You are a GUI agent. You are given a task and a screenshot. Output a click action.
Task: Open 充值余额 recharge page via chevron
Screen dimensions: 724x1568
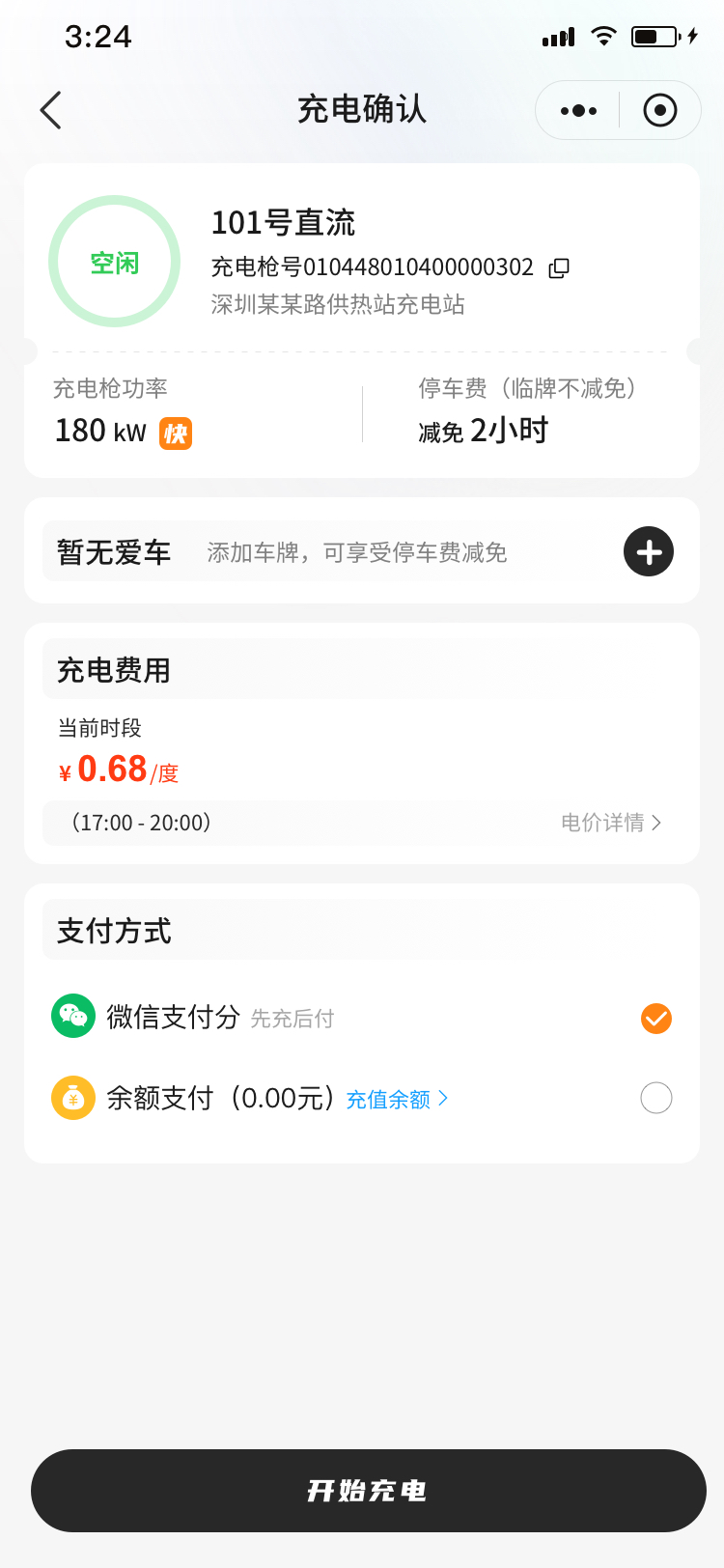444,1098
